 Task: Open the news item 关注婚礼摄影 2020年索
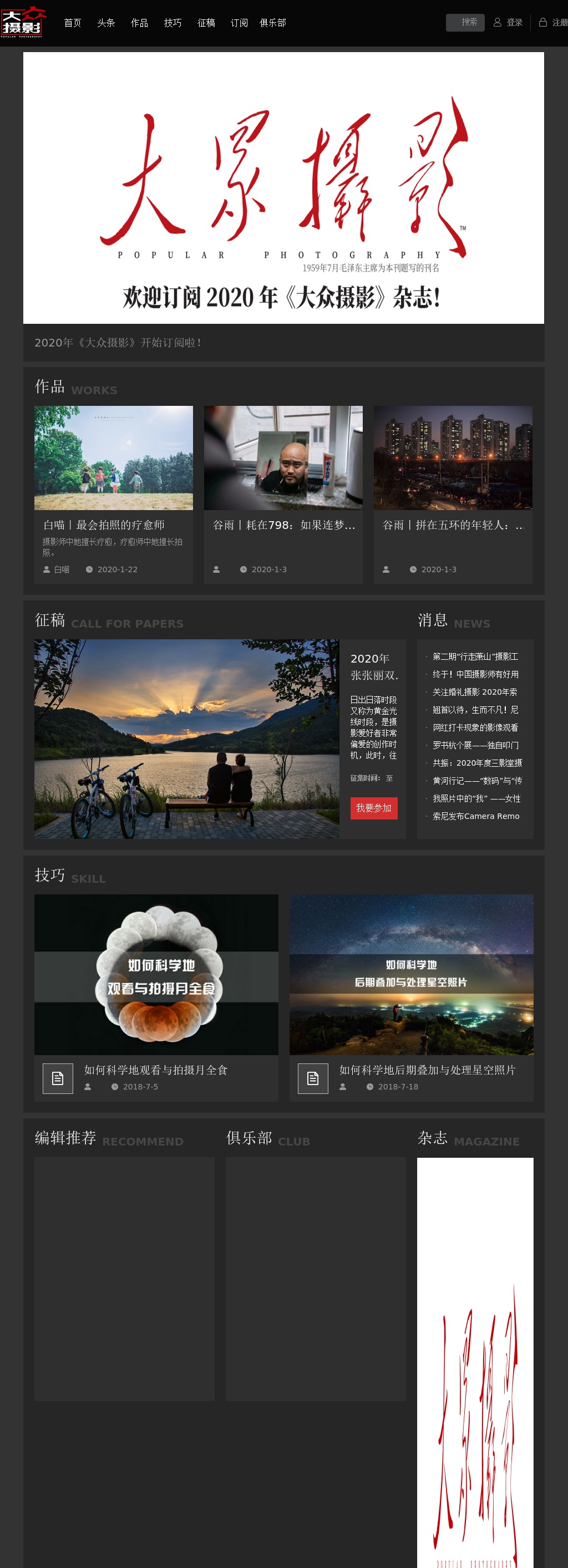(x=475, y=692)
